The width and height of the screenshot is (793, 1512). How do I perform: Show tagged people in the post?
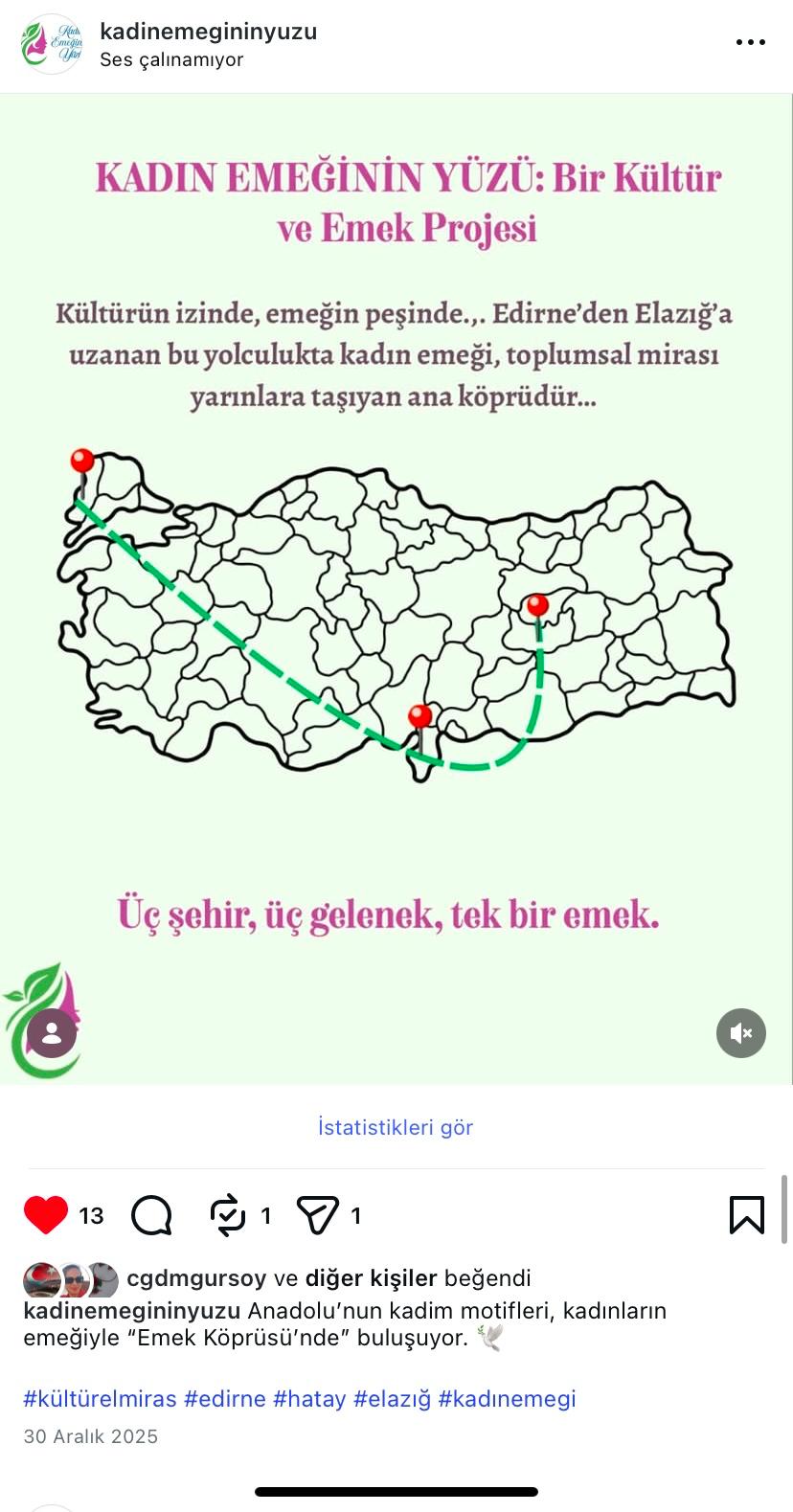coord(52,1033)
